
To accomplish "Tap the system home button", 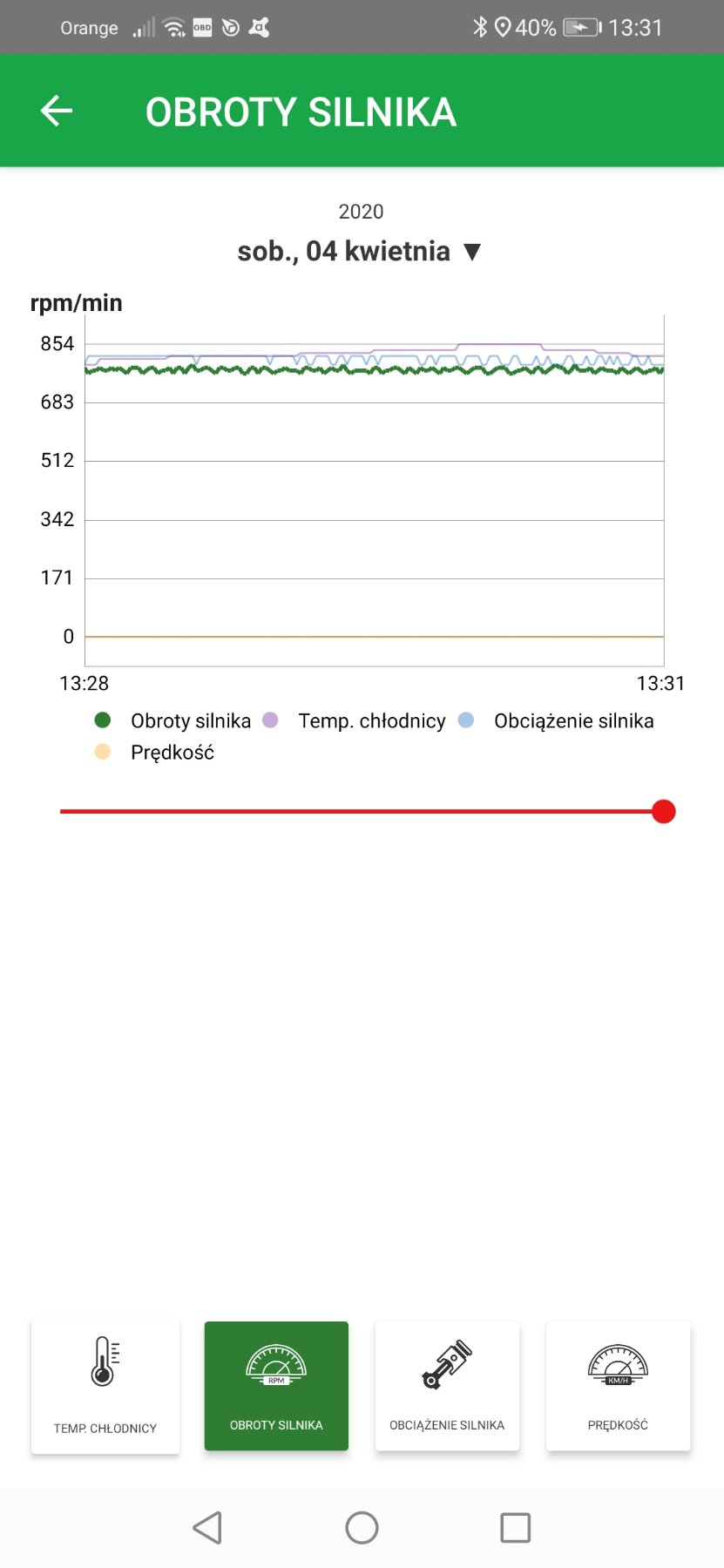I will coord(362,1527).
